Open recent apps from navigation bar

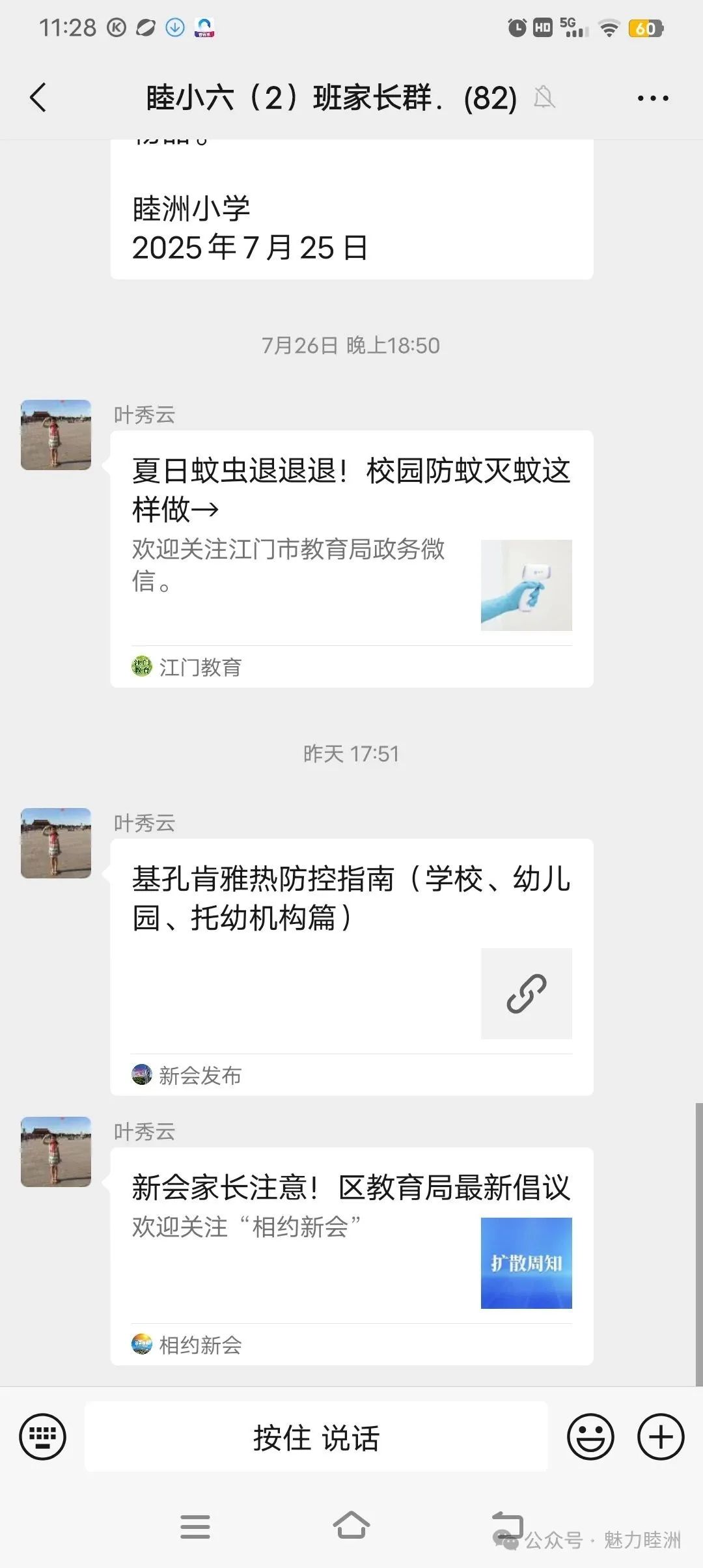[x=195, y=1526]
